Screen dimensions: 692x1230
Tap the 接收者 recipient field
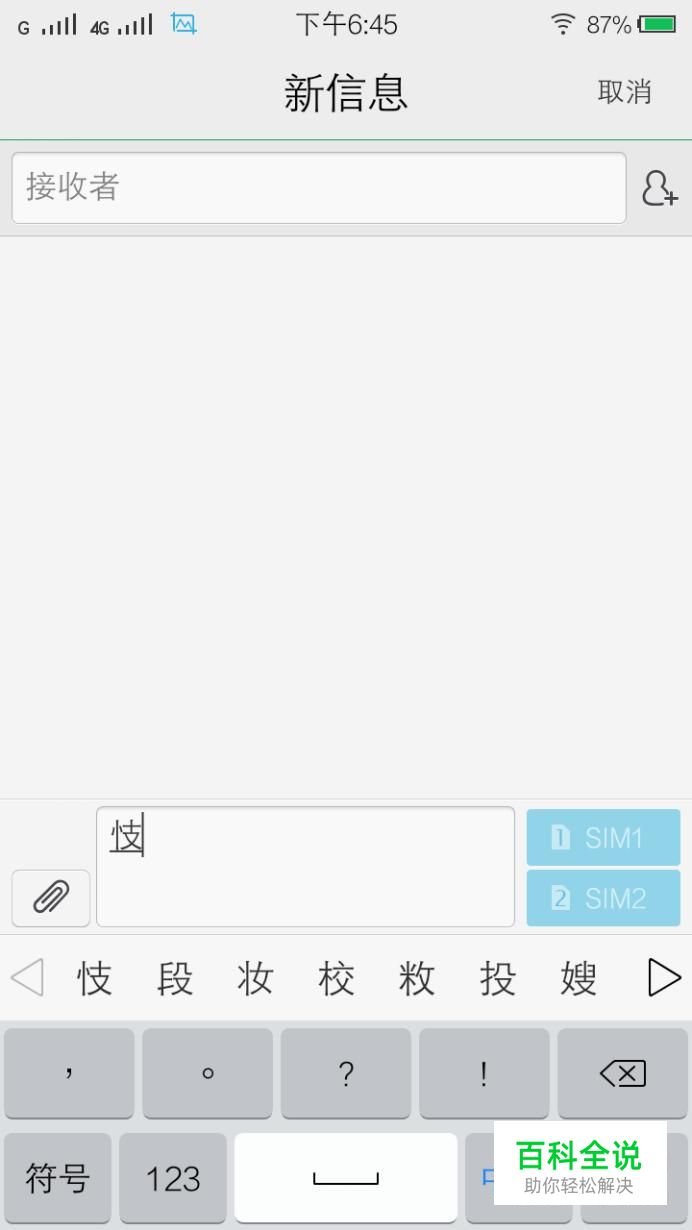(x=319, y=187)
